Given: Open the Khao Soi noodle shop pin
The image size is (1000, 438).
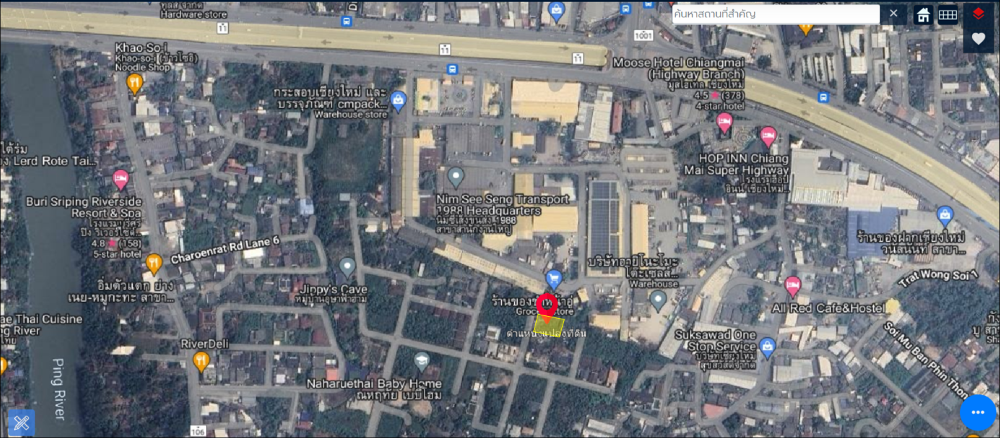Looking at the screenshot, I should (135, 83).
